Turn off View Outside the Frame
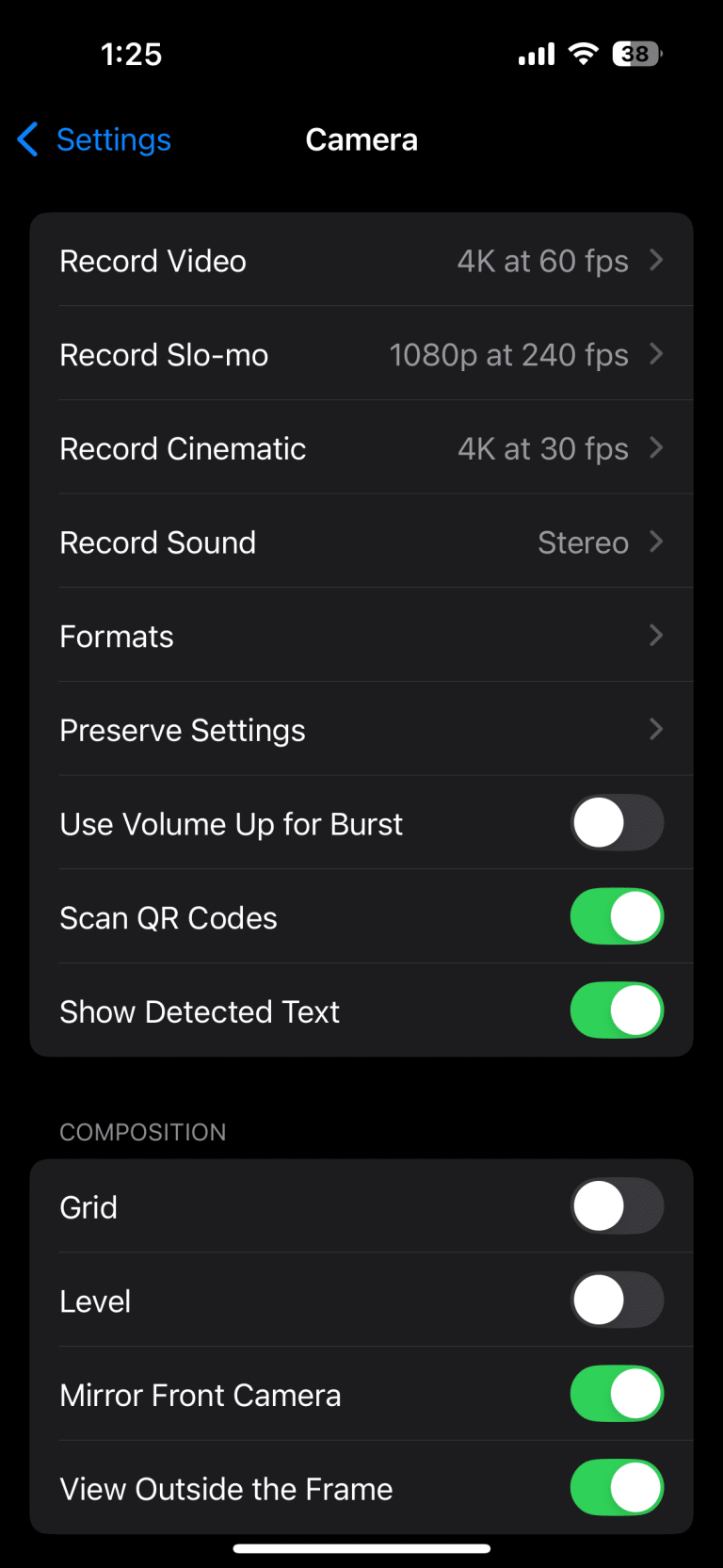Viewport: 723px width, 1568px height. click(x=617, y=1488)
